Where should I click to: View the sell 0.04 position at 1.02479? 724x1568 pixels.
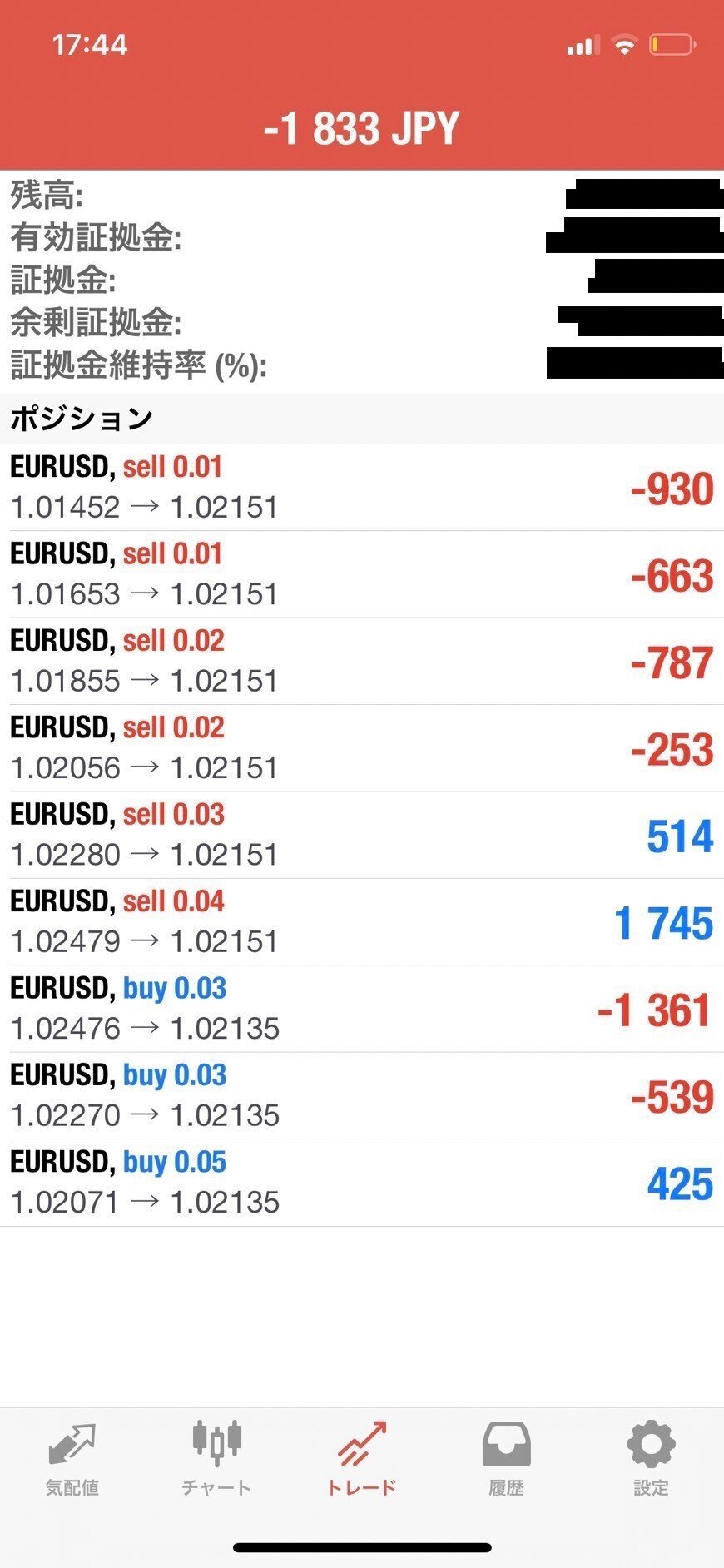361,922
